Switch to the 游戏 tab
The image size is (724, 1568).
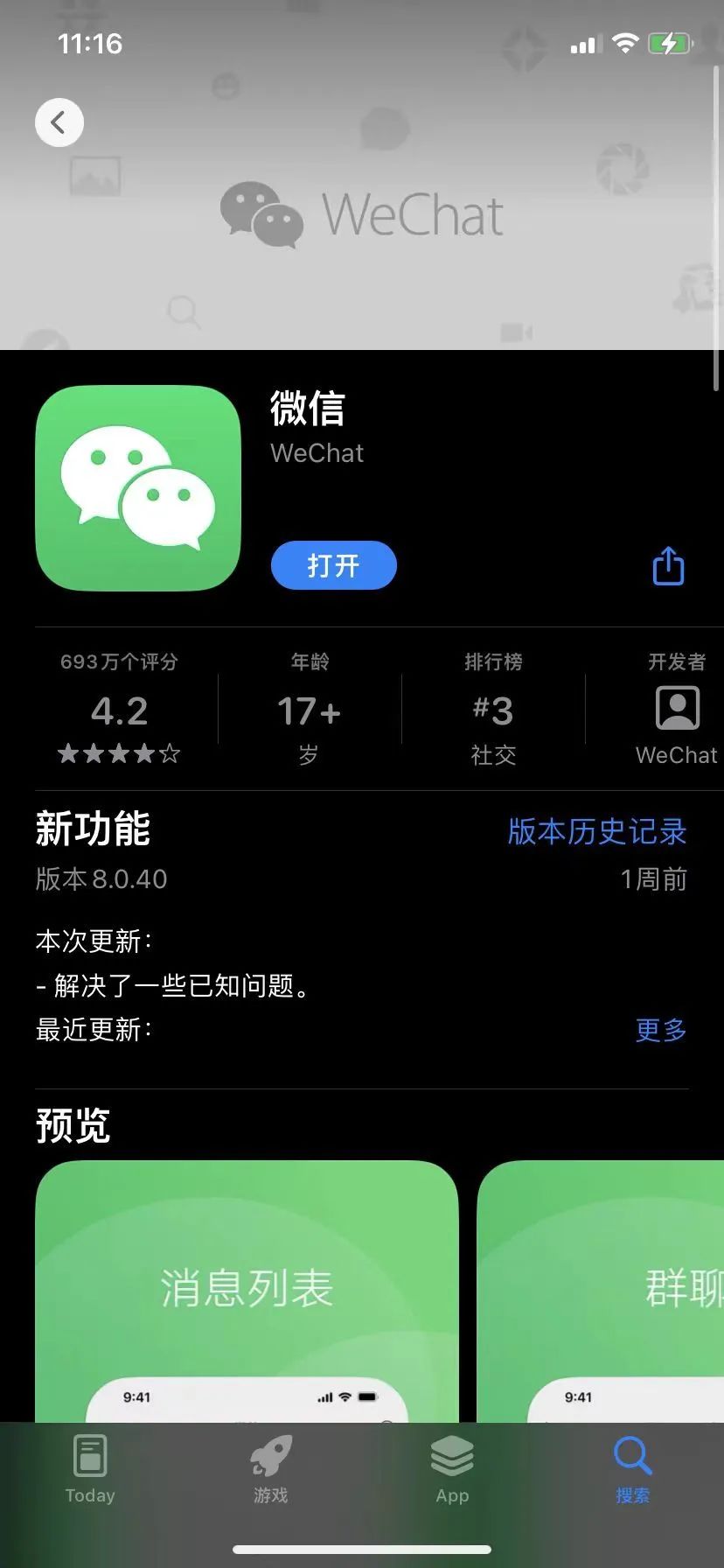[x=271, y=1470]
